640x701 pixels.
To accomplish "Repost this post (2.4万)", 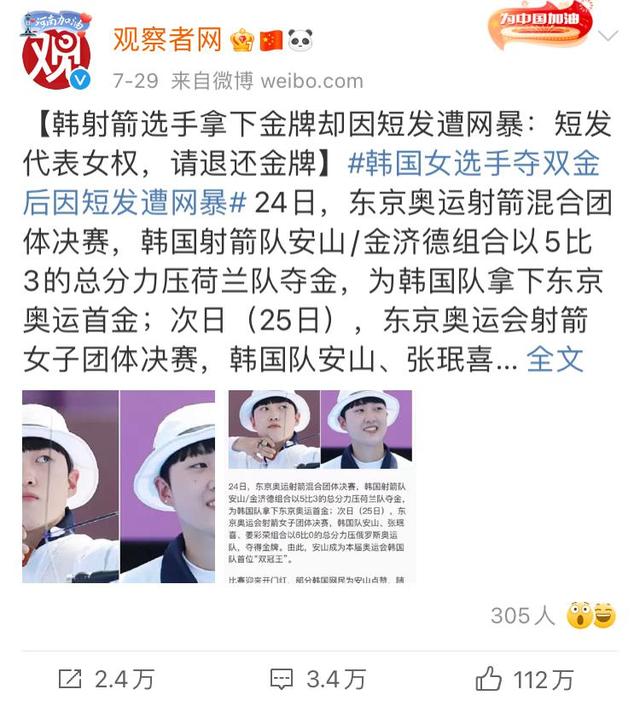I will pos(106,679).
